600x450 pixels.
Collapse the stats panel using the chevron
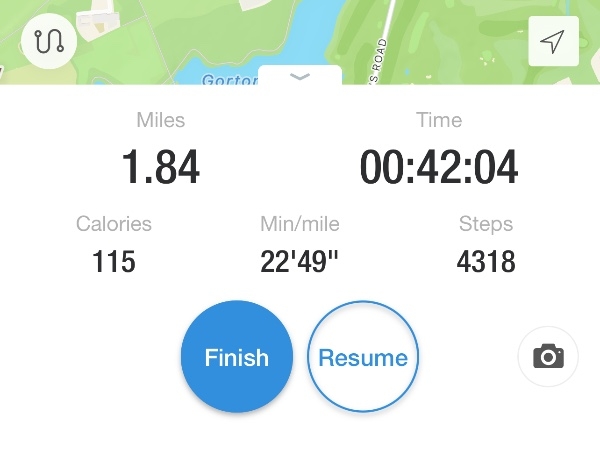coord(300,76)
